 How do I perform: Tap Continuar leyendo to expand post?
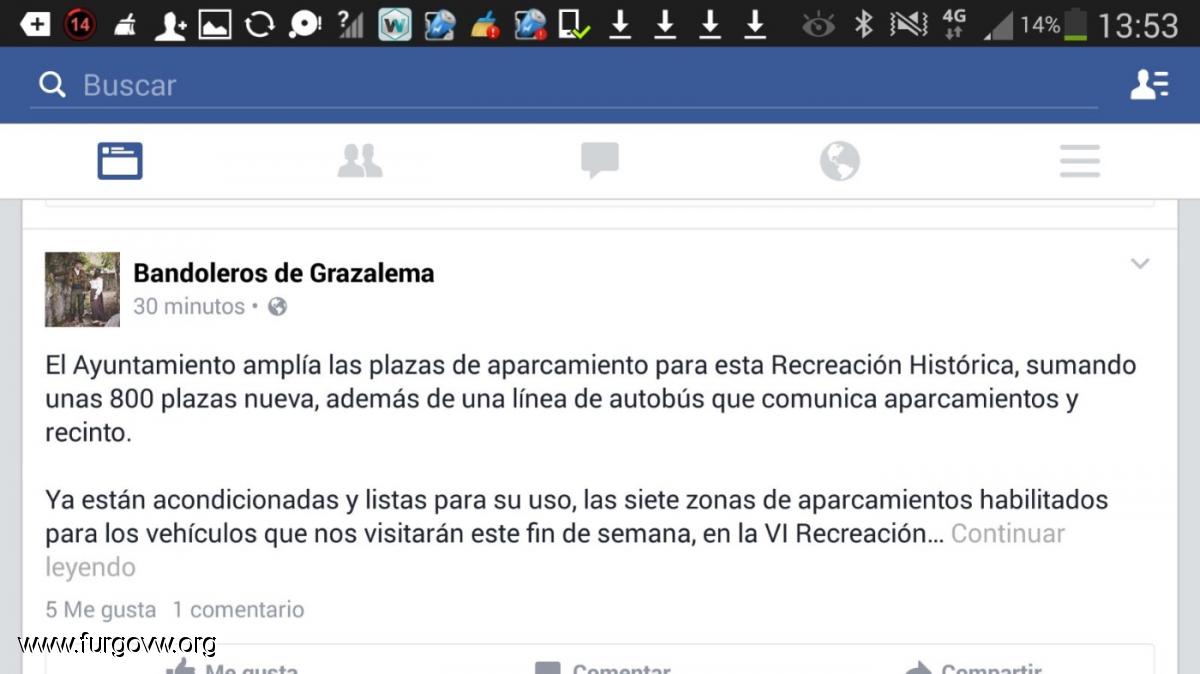pyautogui.click(x=1007, y=534)
